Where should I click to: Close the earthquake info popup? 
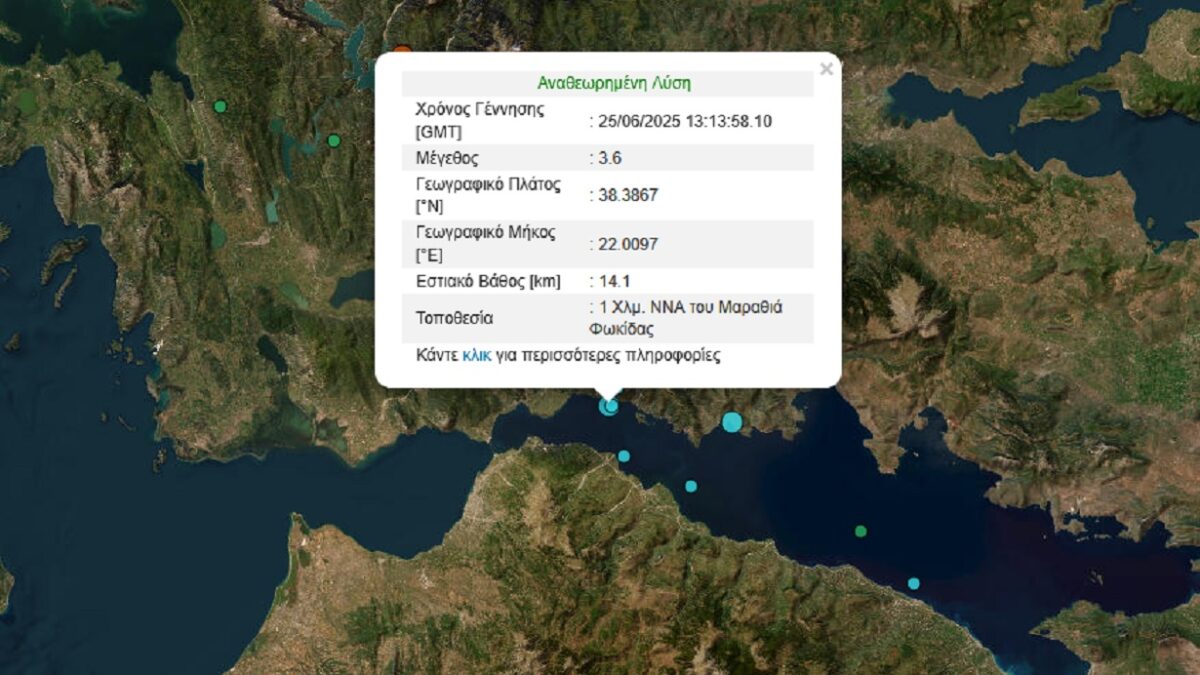click(x=826, y=69)
